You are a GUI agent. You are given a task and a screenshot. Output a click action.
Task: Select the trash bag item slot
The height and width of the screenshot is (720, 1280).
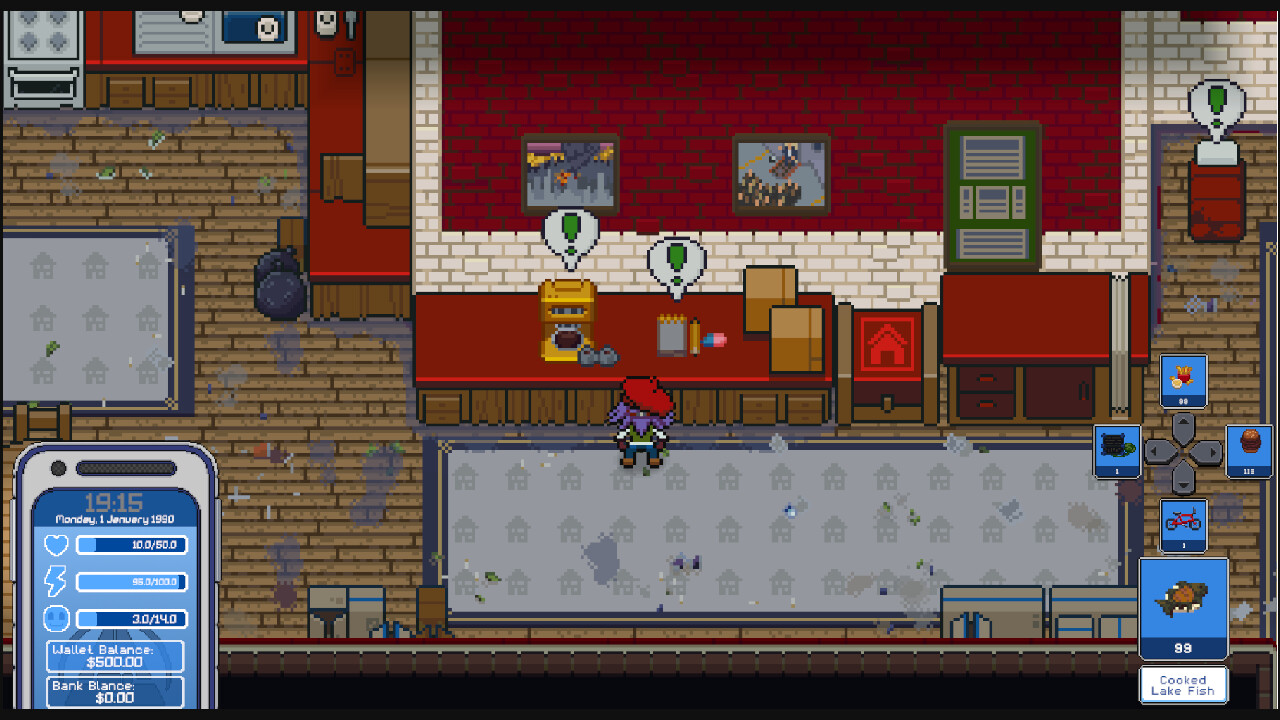1117,451
